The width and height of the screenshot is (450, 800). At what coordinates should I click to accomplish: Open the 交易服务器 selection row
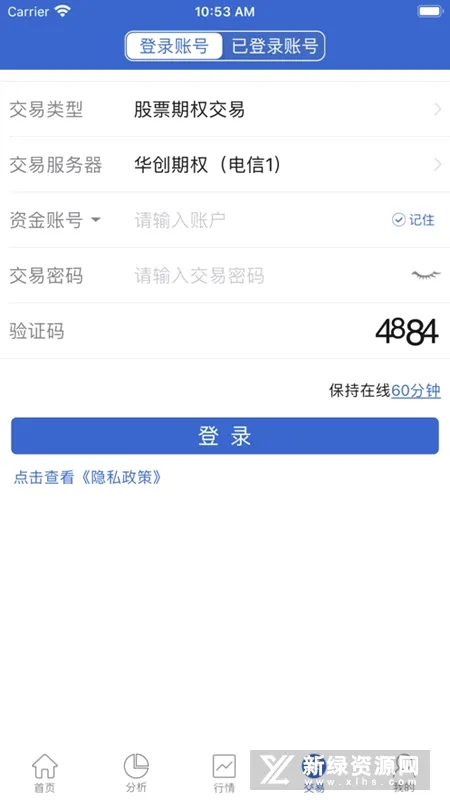225,165
